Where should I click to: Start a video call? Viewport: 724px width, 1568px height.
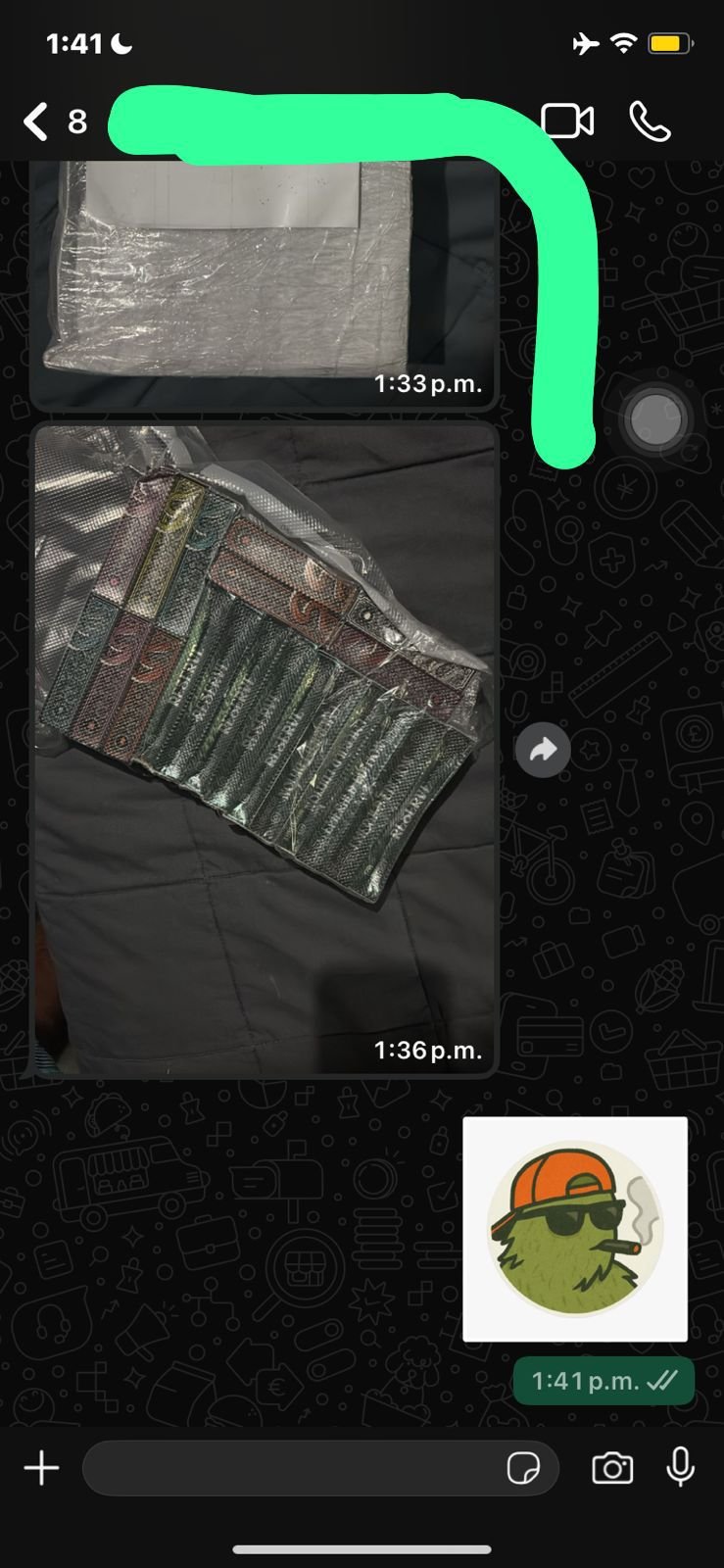pos(567,122)
